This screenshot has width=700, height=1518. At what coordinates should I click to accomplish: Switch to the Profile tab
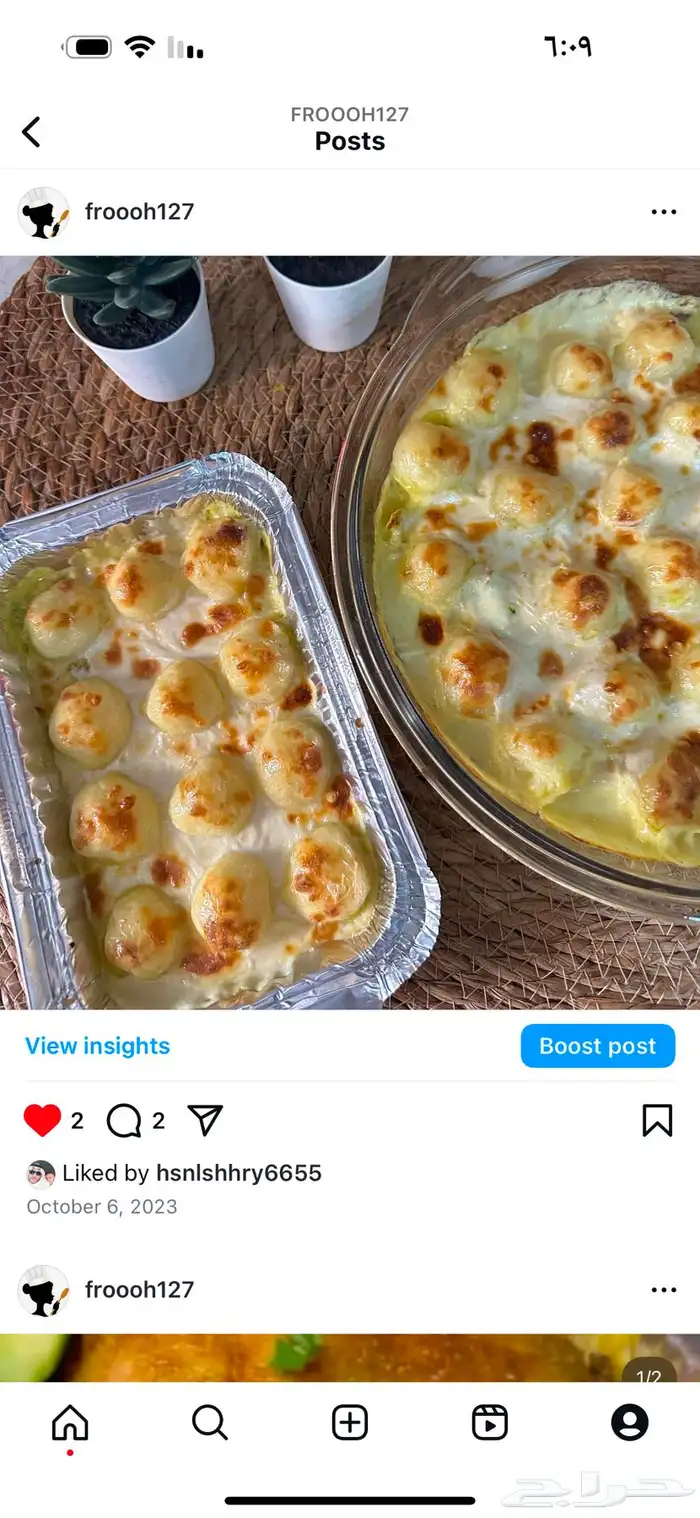tap(630, 1422)
